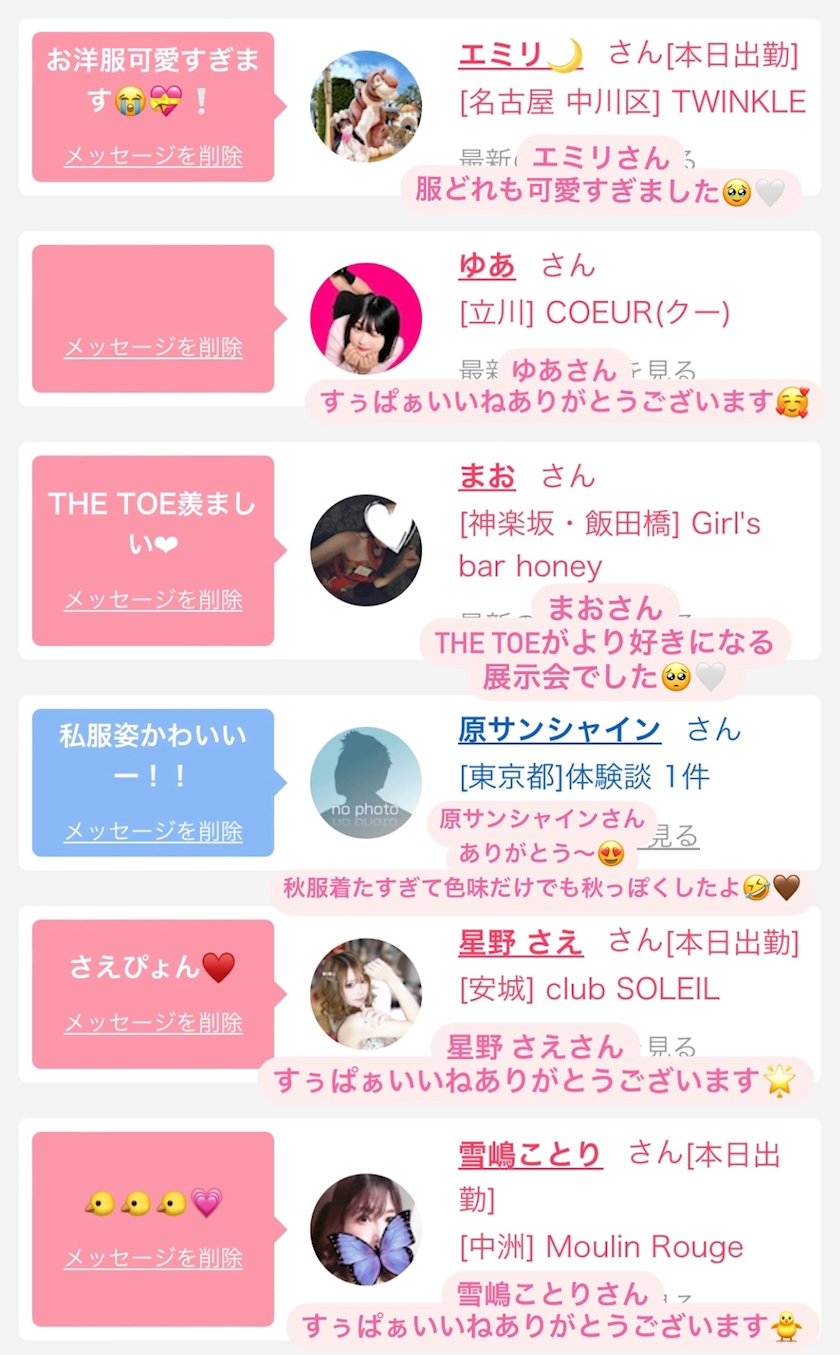Delete the THE TOE羨ましい message
Screen dimensions: 840x1355
click(x=153, y=599)
